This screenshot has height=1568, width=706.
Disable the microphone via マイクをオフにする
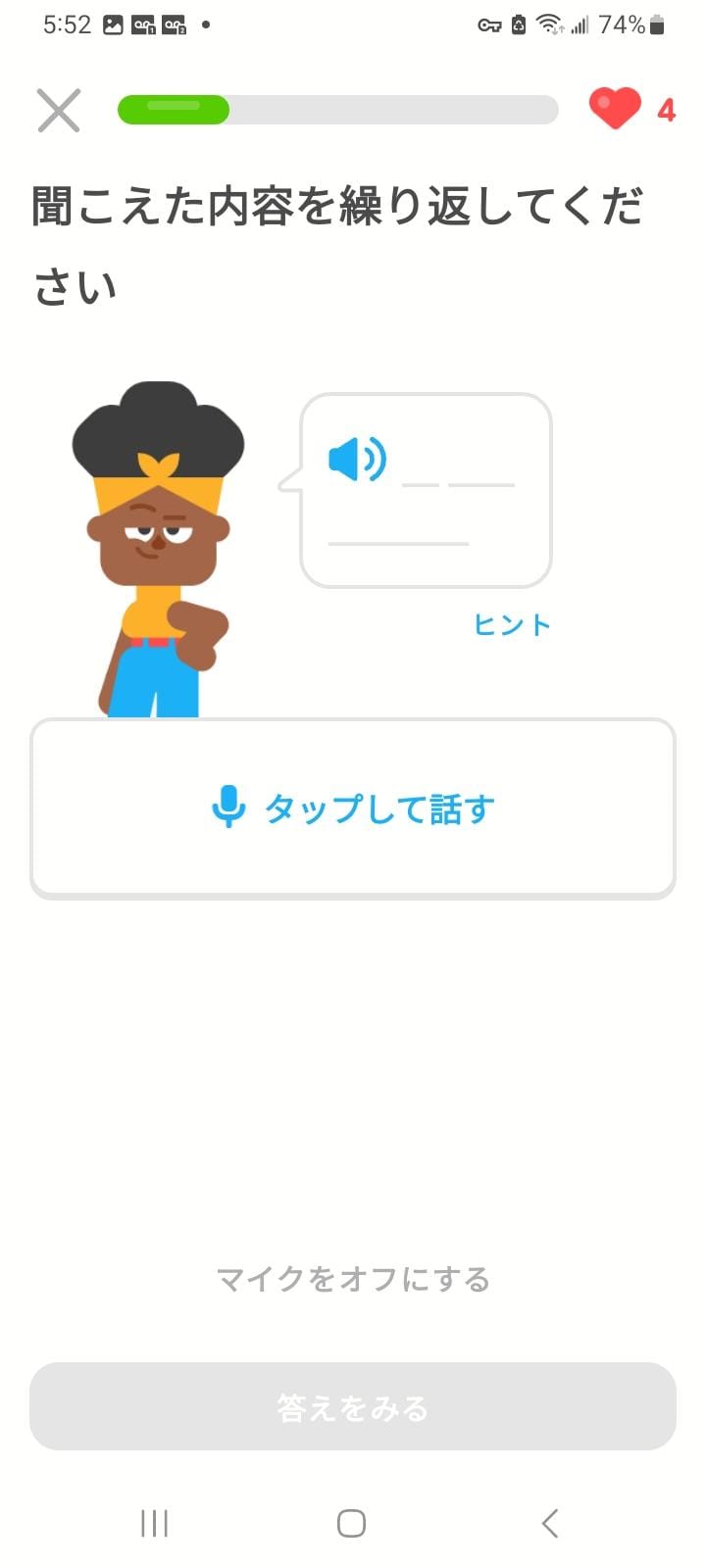pyautogui.click(x=352, y=1278)
